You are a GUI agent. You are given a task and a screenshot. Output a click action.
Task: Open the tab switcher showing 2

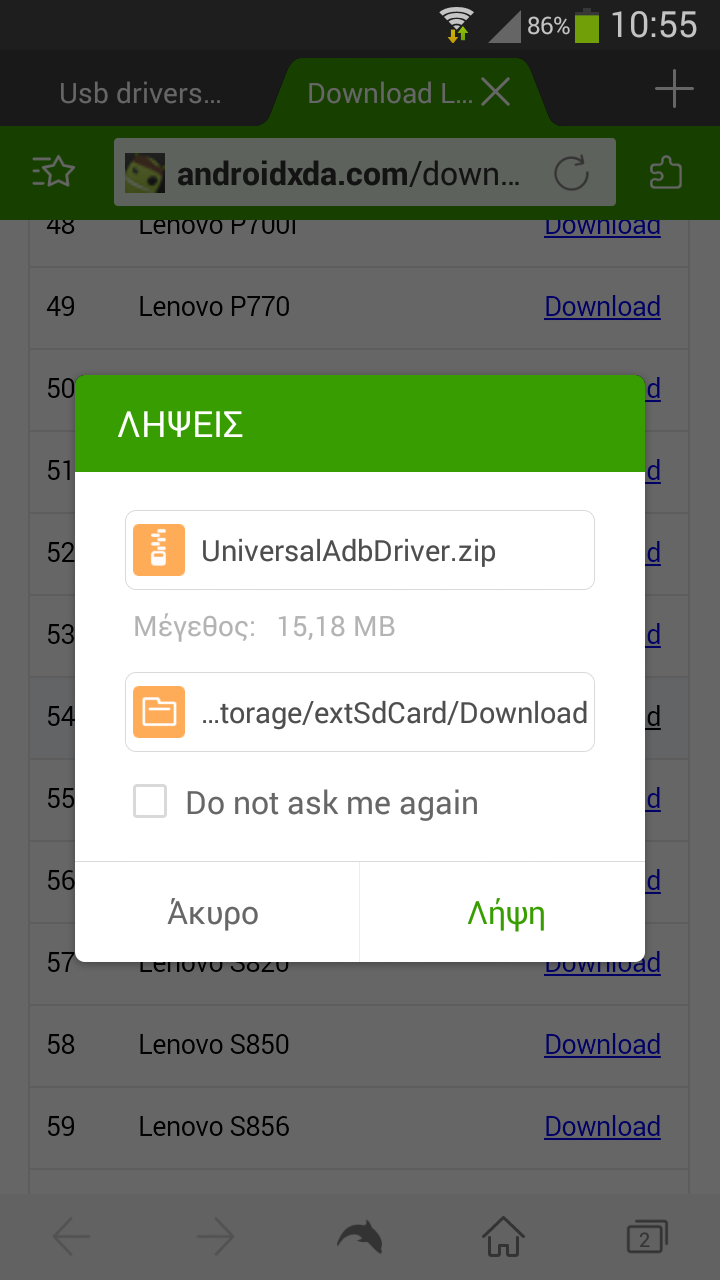[x=645, y=1238]
